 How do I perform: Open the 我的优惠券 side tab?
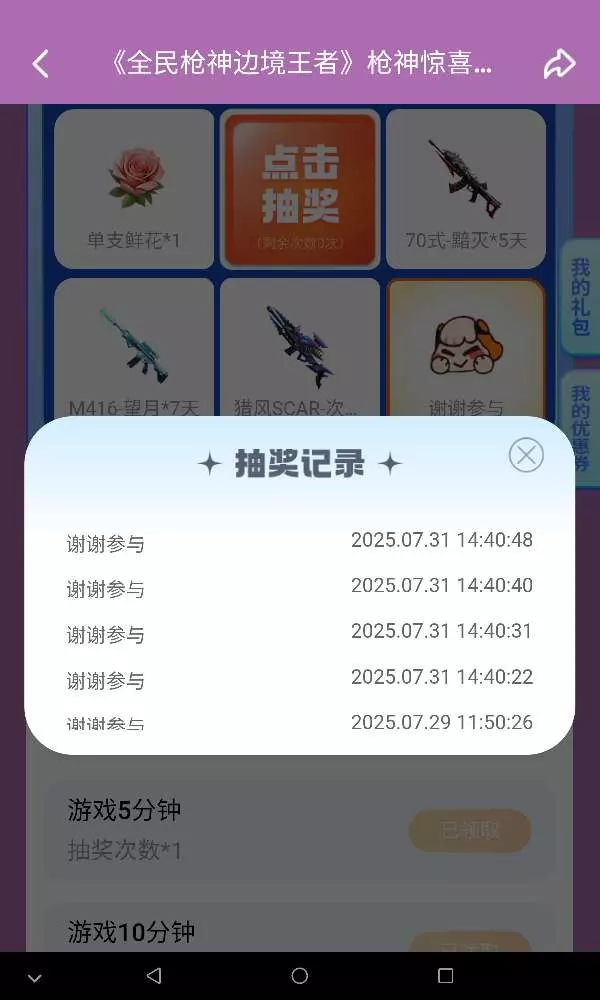581,429
